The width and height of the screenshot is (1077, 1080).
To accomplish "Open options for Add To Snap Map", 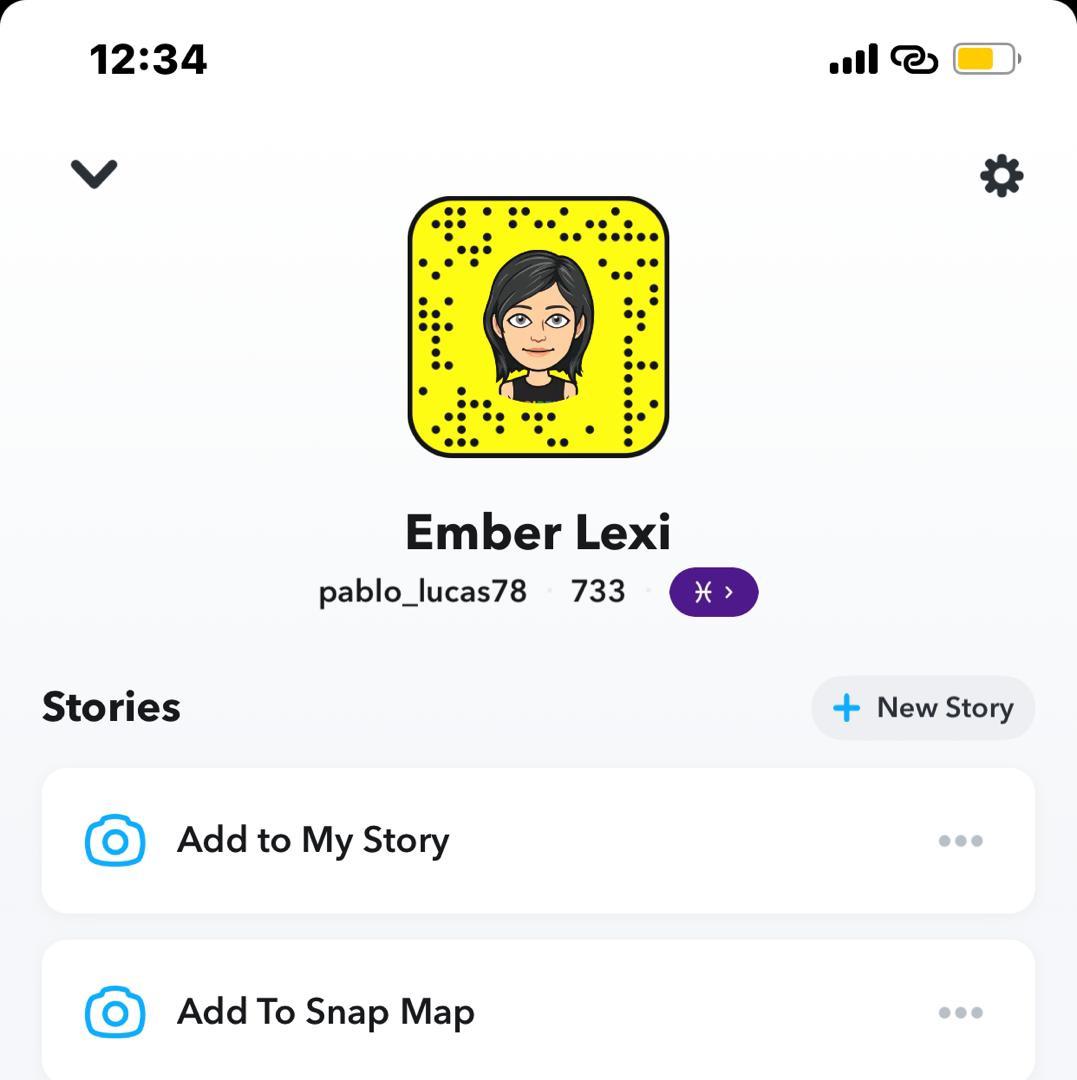I will [x=960, y=1013].
